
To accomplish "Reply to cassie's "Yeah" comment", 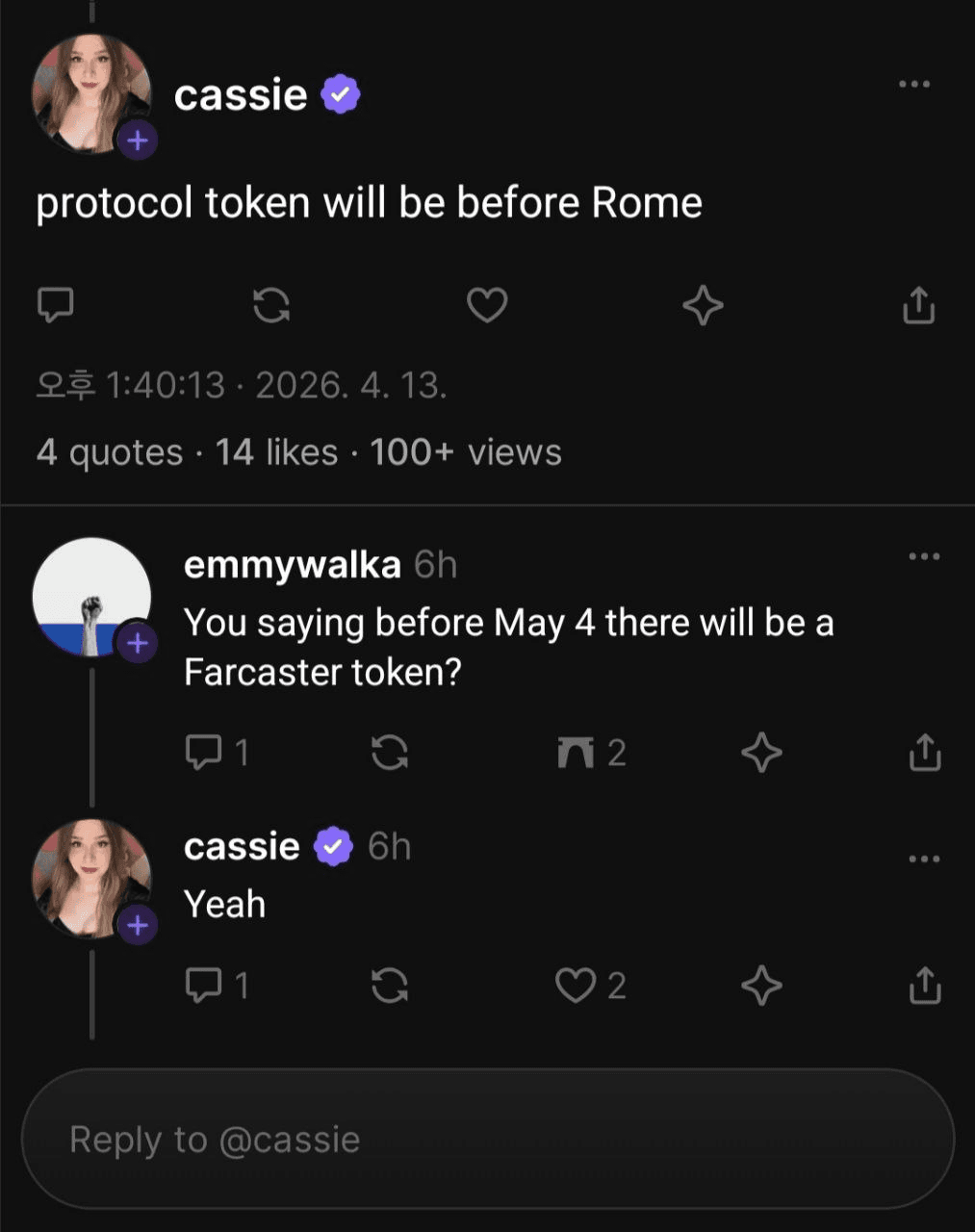I will 203,986.
